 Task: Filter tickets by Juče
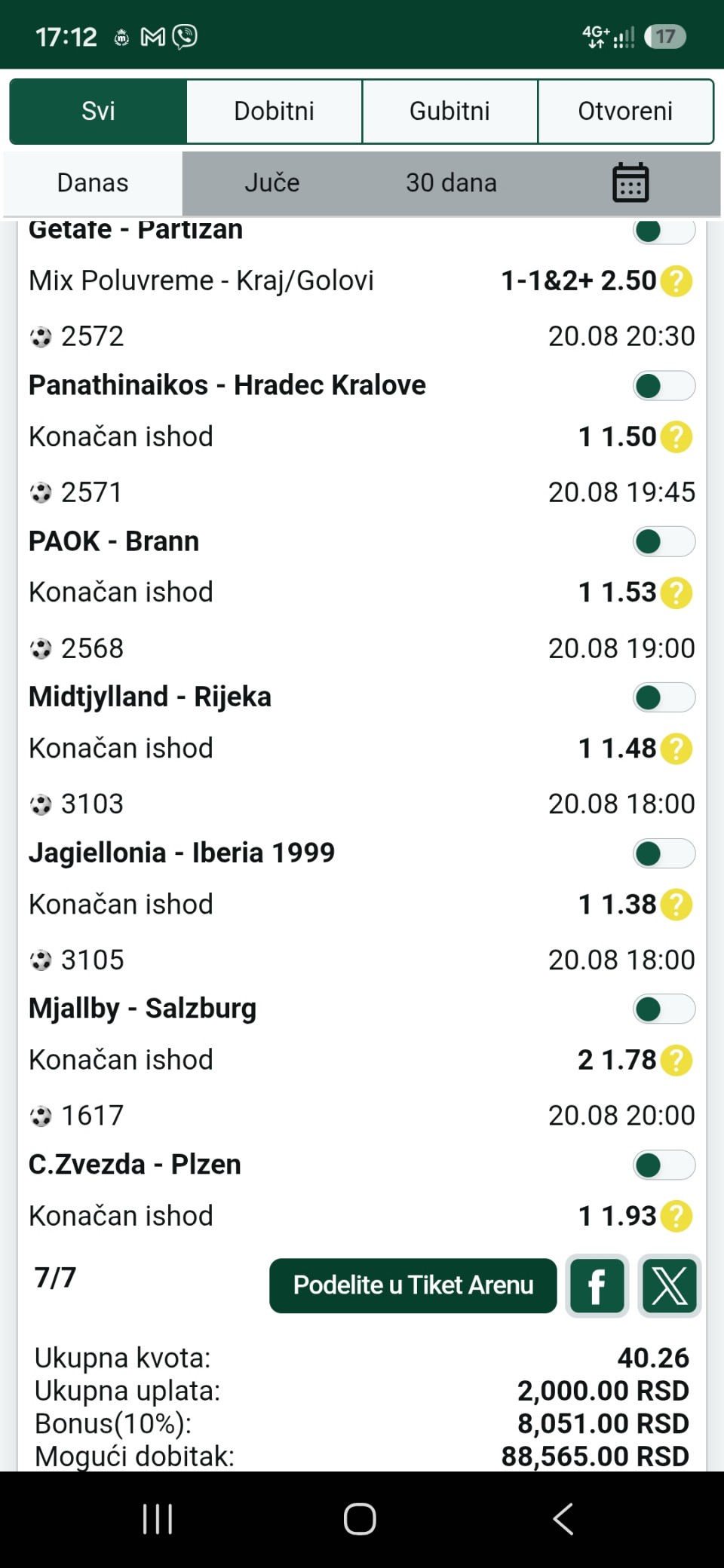pyautogui.click(x=272, y=183)
